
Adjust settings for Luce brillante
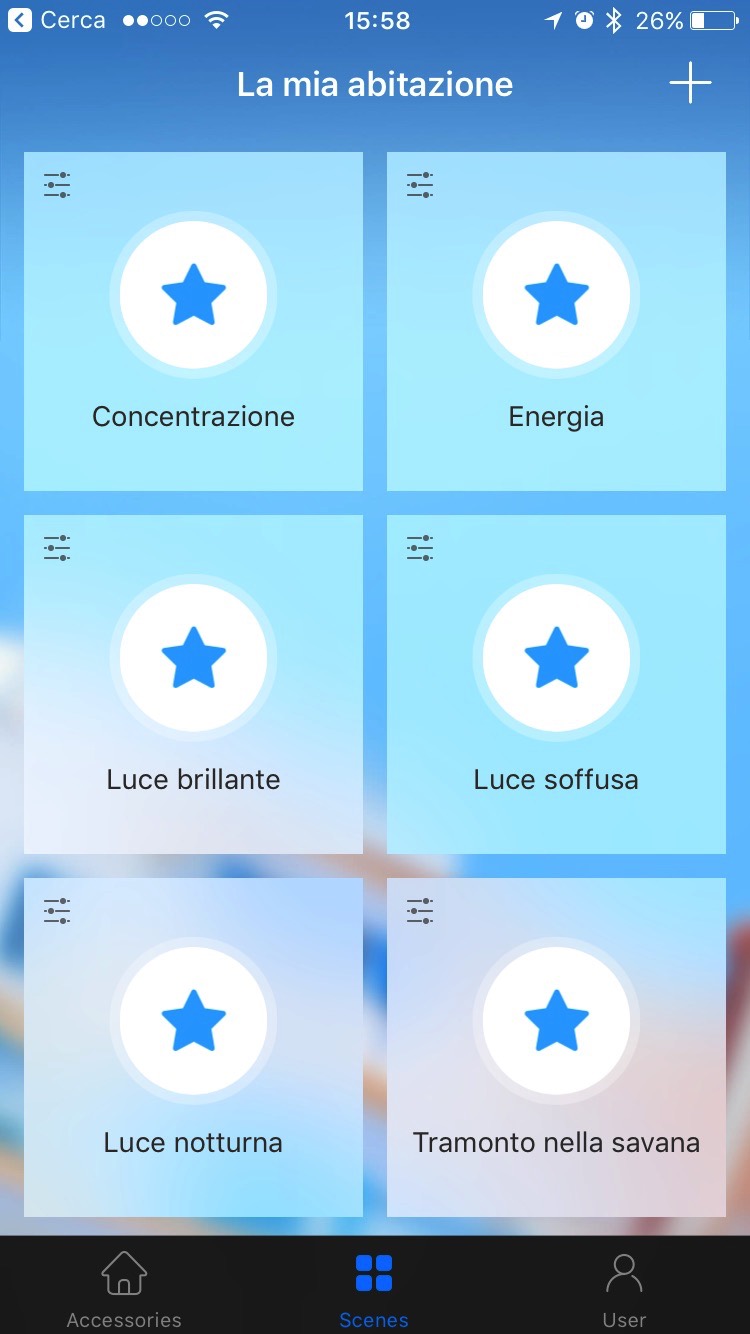pos(57,548)
